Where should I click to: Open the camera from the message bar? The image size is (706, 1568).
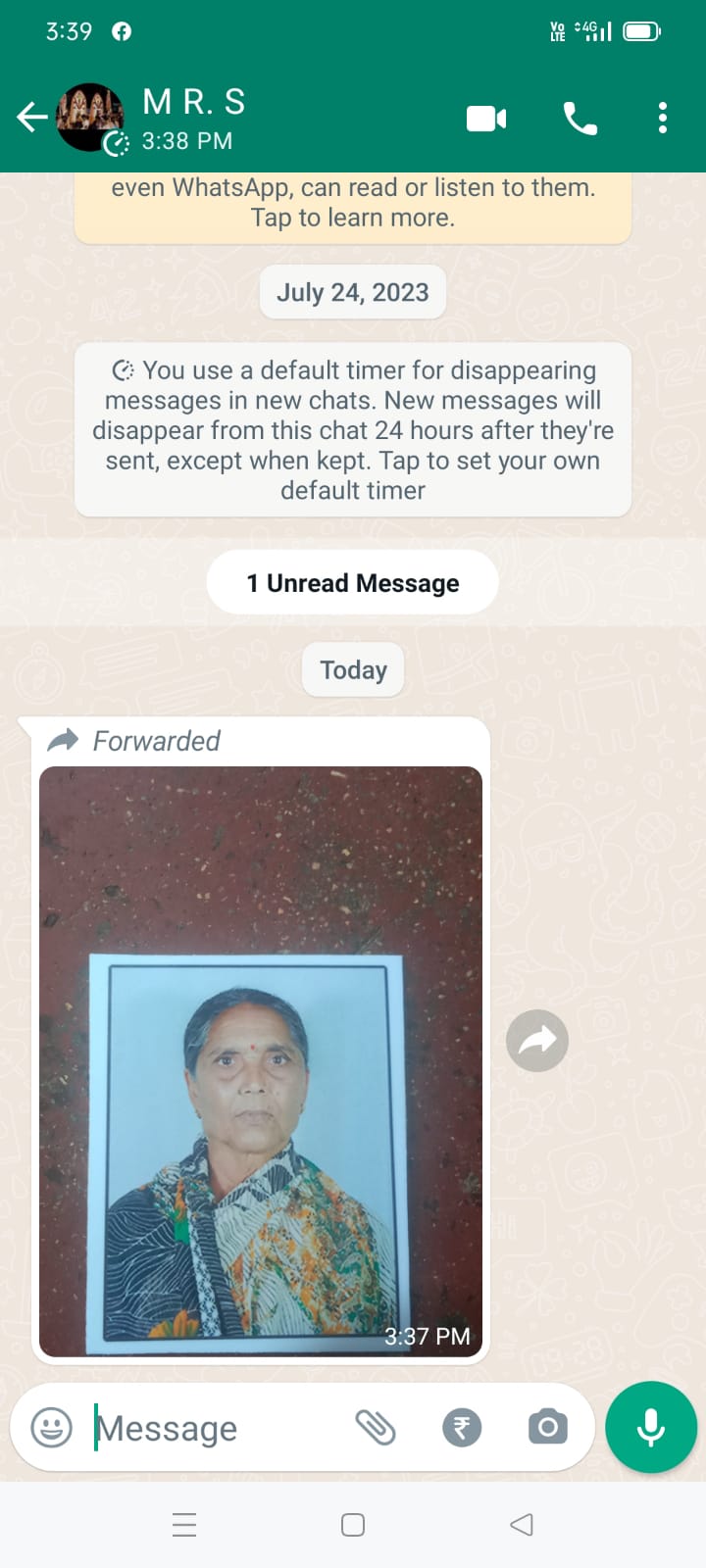(548, 1427)
